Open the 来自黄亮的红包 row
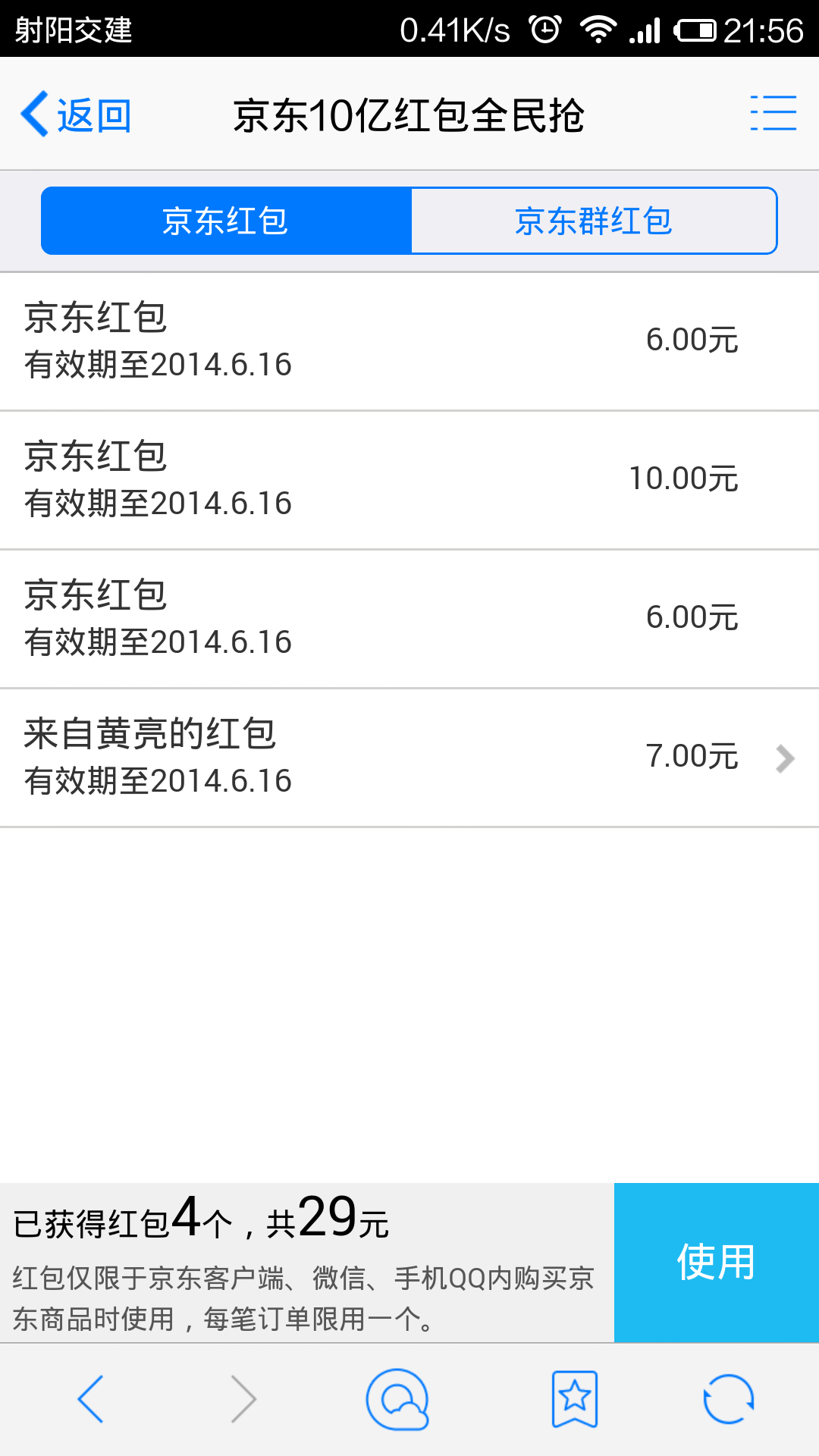 click(x=409, y=758)
